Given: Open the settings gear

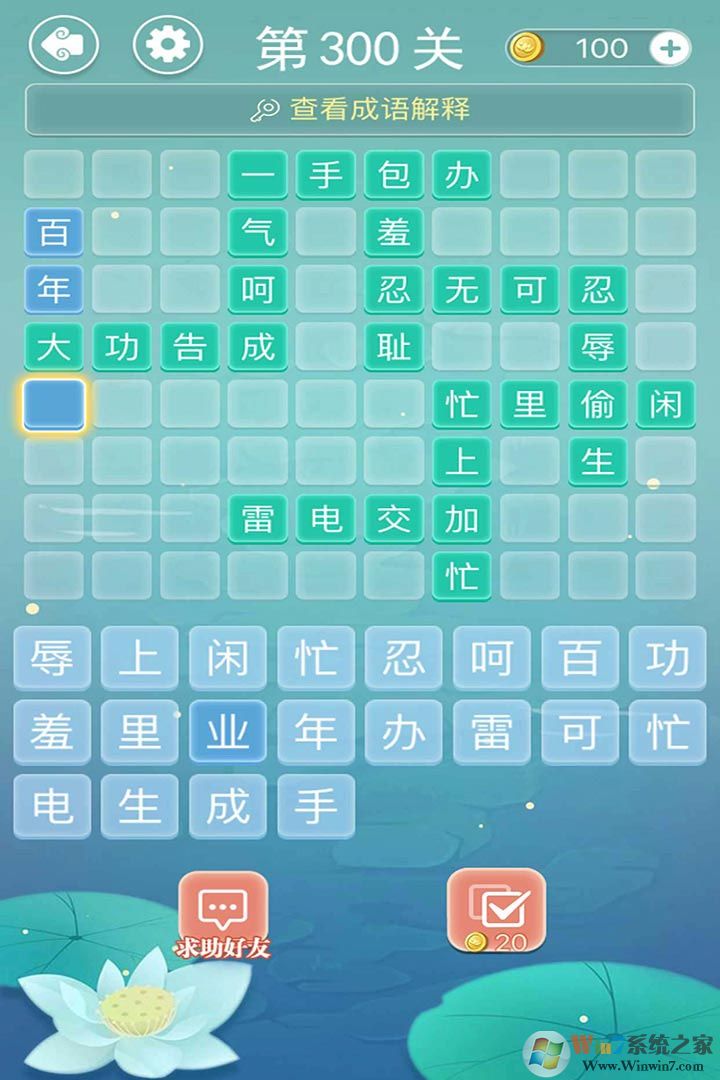Looking at the screenshot, I should pyautogui.click(x=168, y=45).
